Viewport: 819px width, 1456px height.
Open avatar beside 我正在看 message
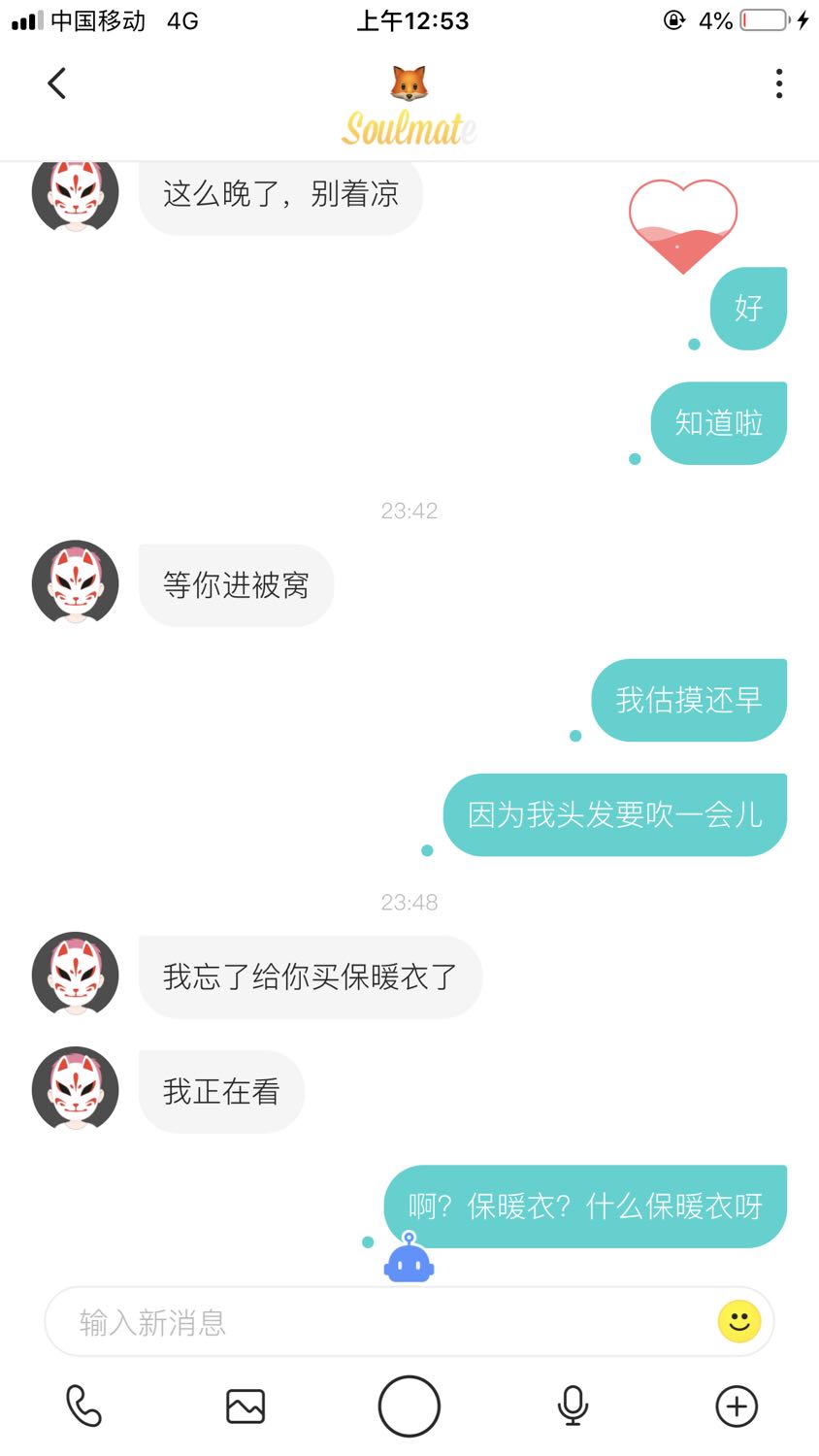point(76,1089)
